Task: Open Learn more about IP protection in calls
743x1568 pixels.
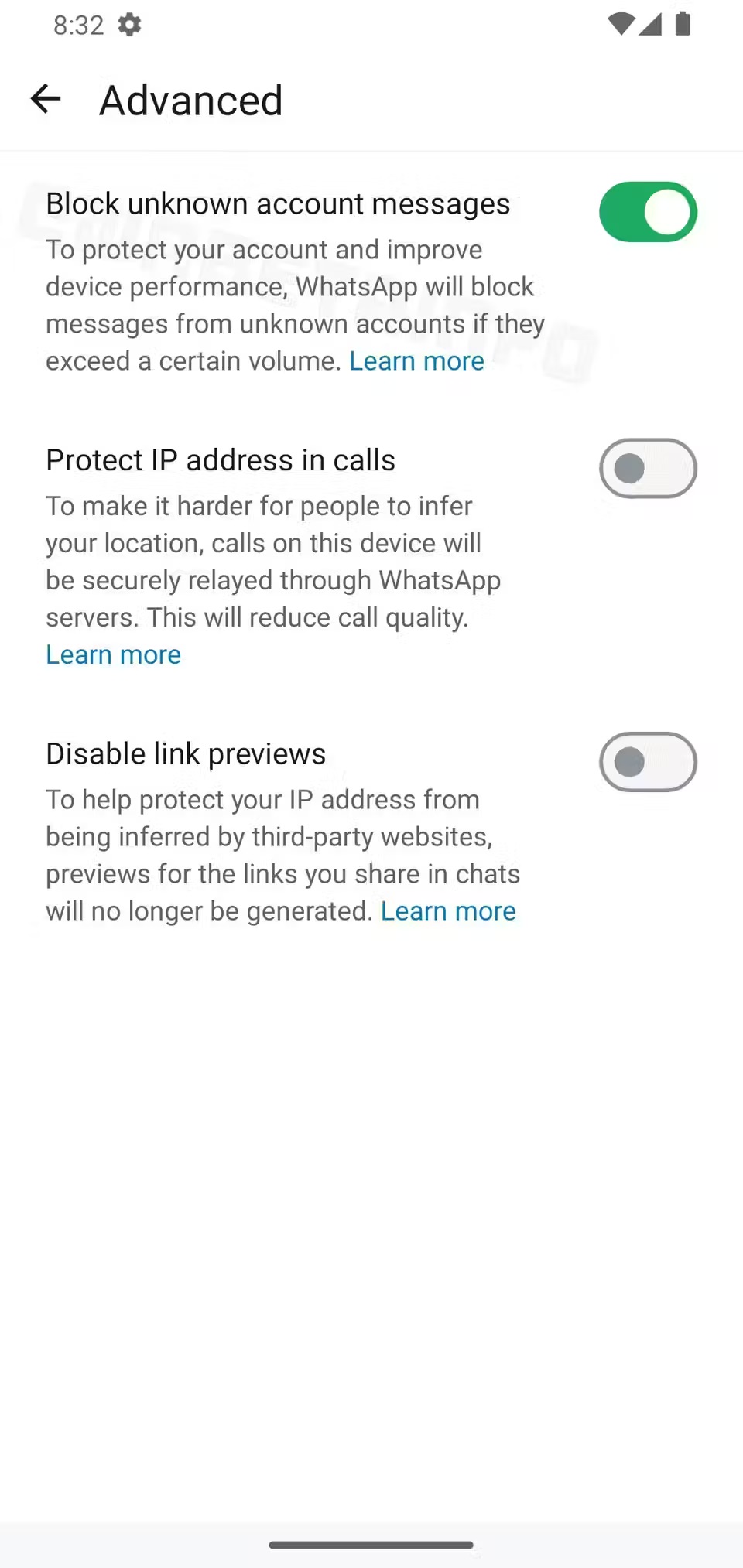Action: click(114, 655)
